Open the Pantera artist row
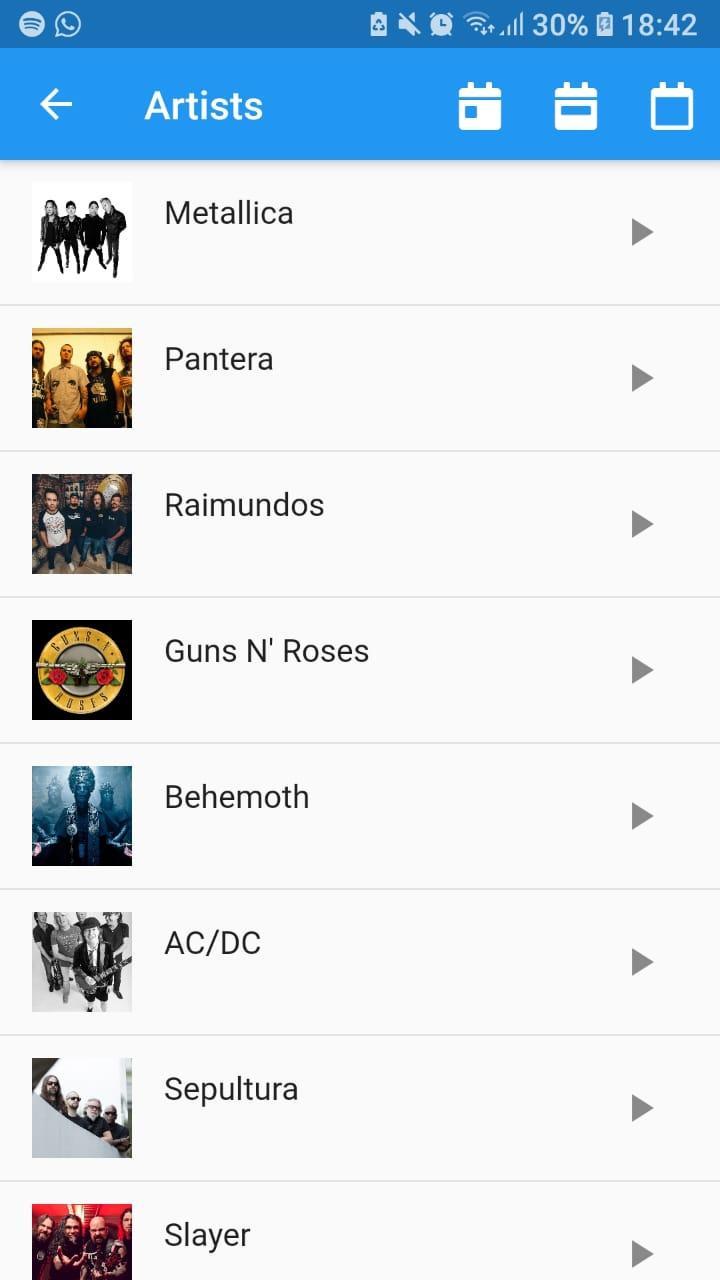Screen dimensions: 720x1280 point(360,378)
